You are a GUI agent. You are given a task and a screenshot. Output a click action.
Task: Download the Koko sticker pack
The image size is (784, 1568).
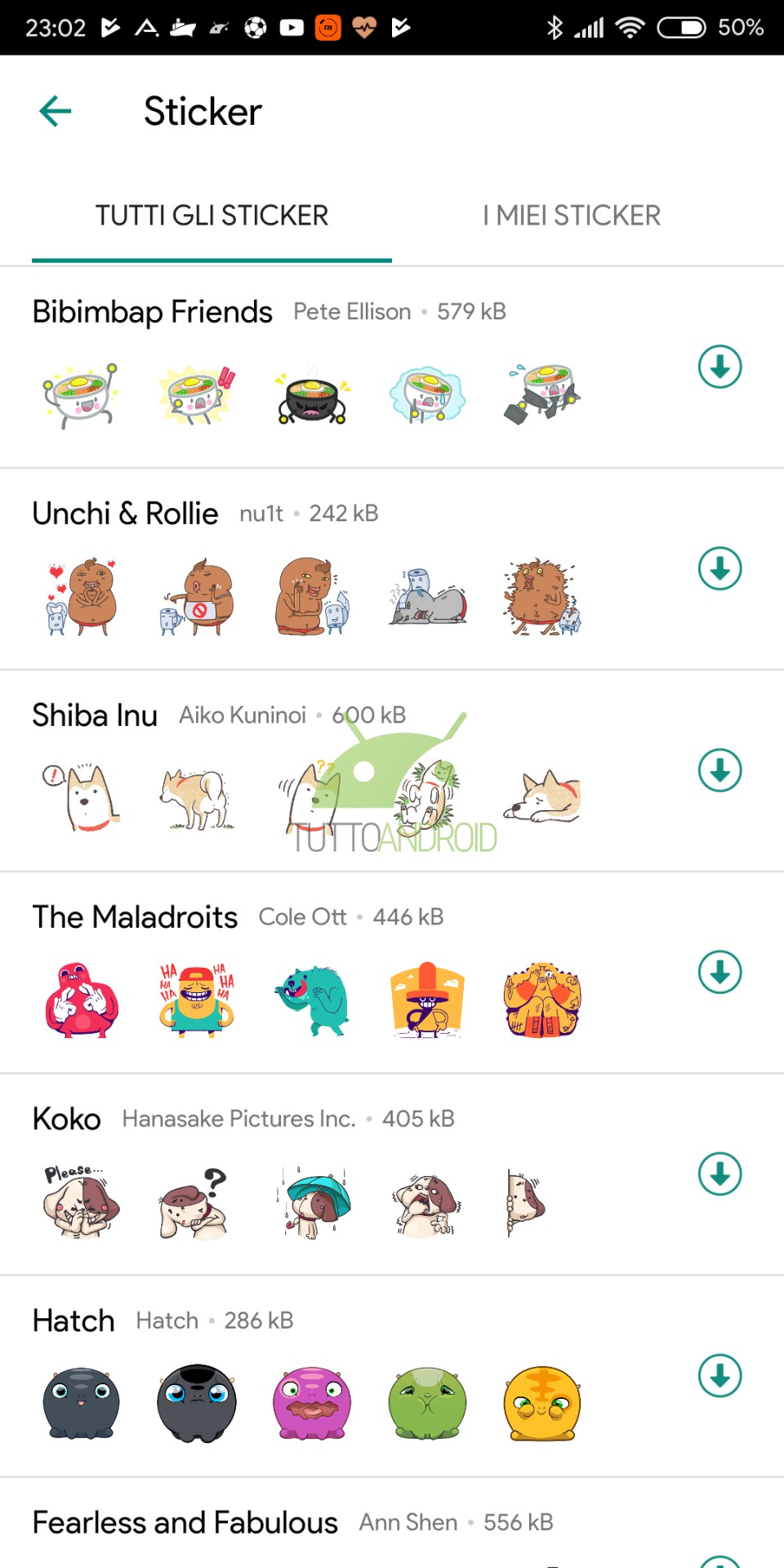[719, 1174]
